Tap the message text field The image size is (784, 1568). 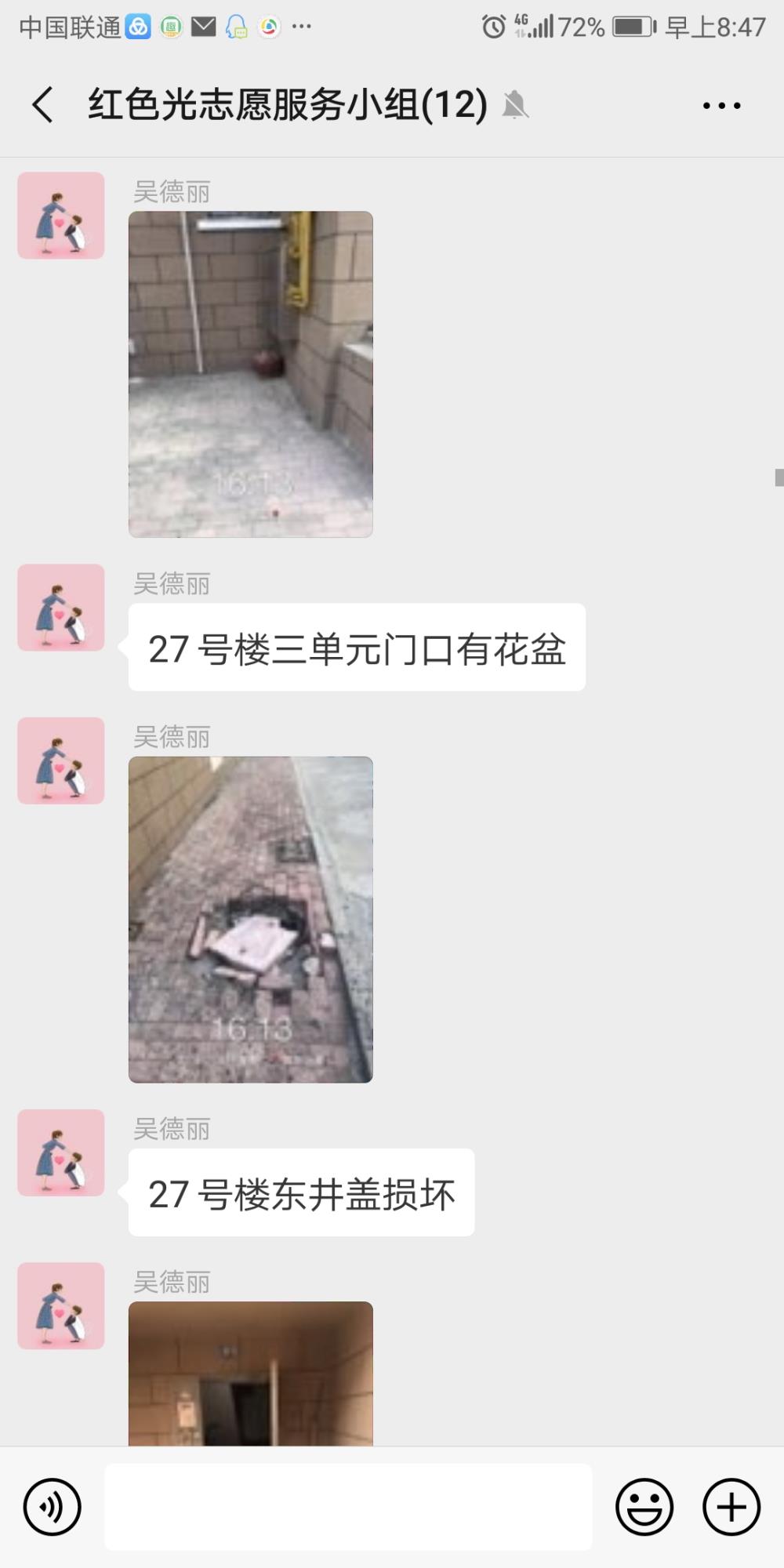point(348,1506)
